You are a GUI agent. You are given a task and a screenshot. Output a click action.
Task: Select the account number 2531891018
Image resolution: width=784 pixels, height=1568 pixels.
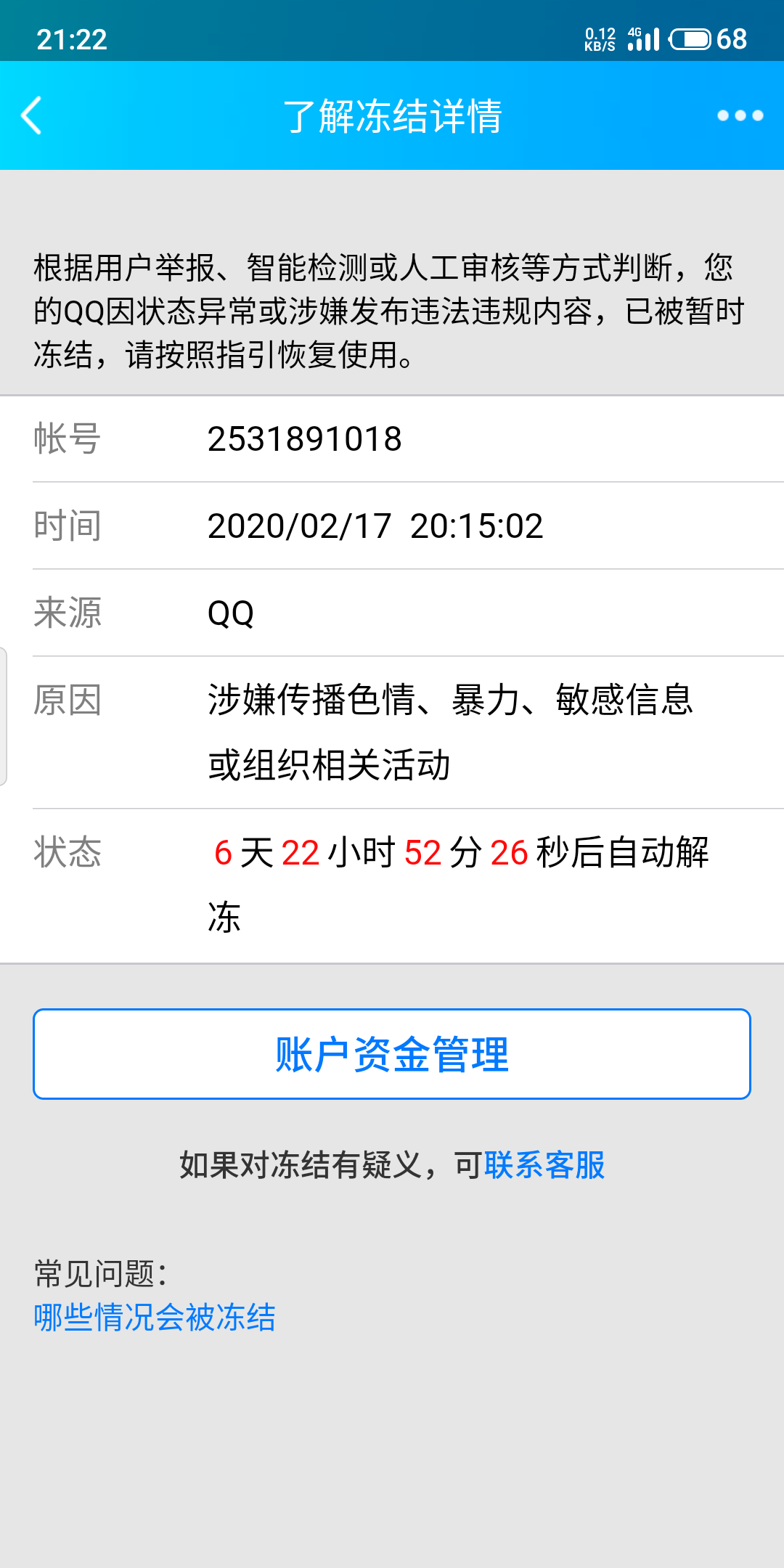(305, 439)
